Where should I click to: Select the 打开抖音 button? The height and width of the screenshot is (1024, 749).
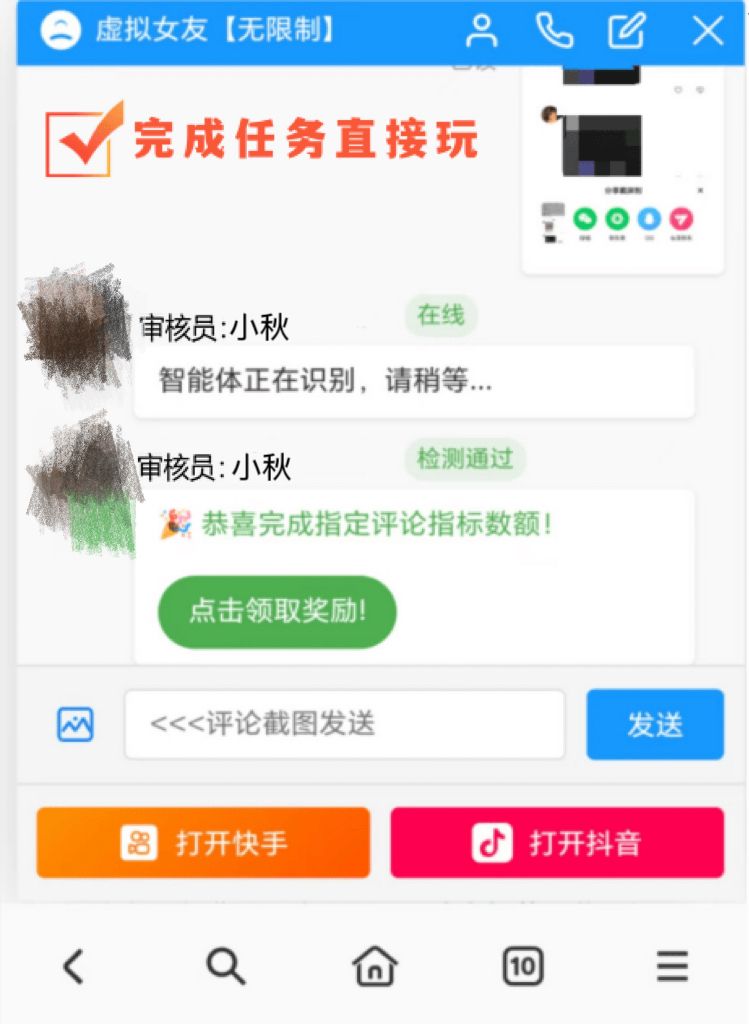click(x=556, y=843)
